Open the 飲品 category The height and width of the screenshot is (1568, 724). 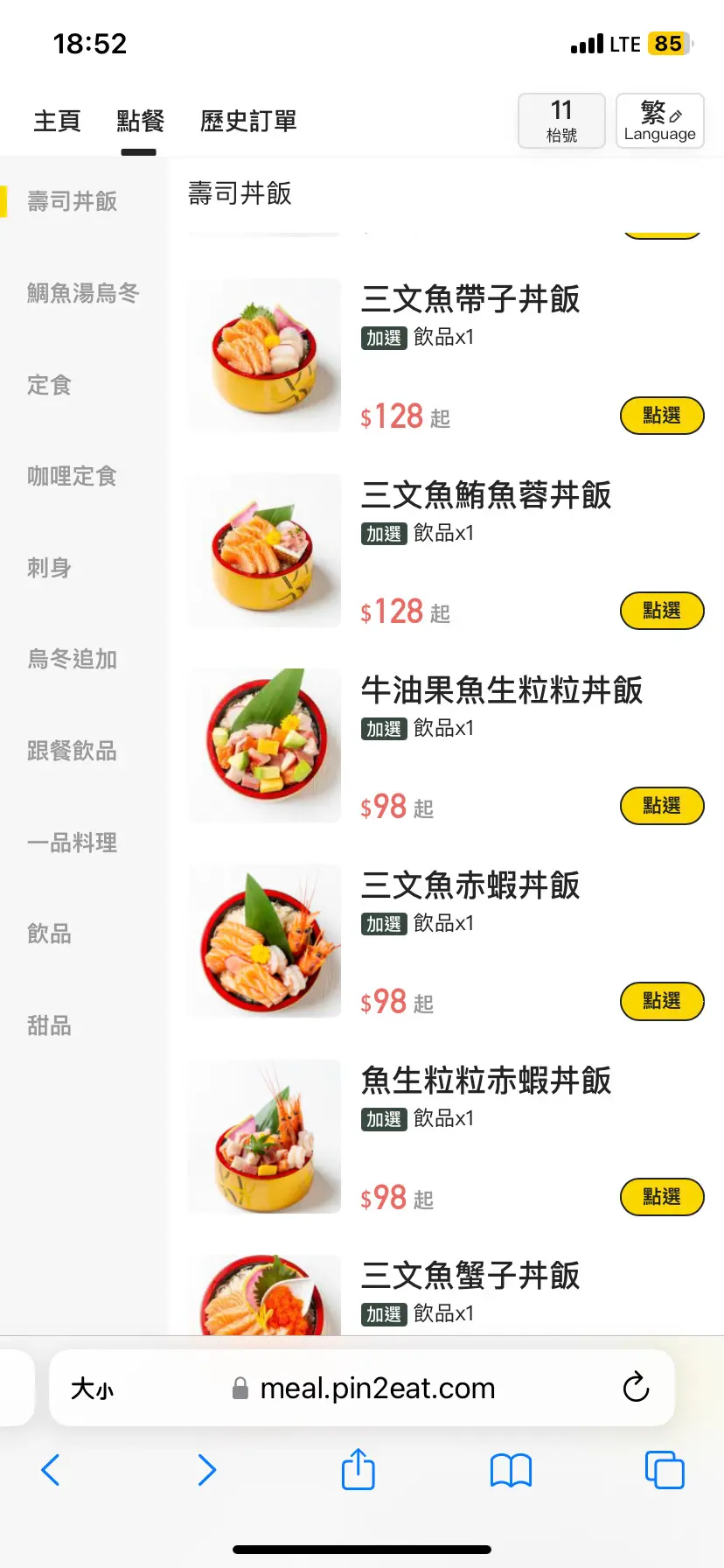(x=49, y=934)
